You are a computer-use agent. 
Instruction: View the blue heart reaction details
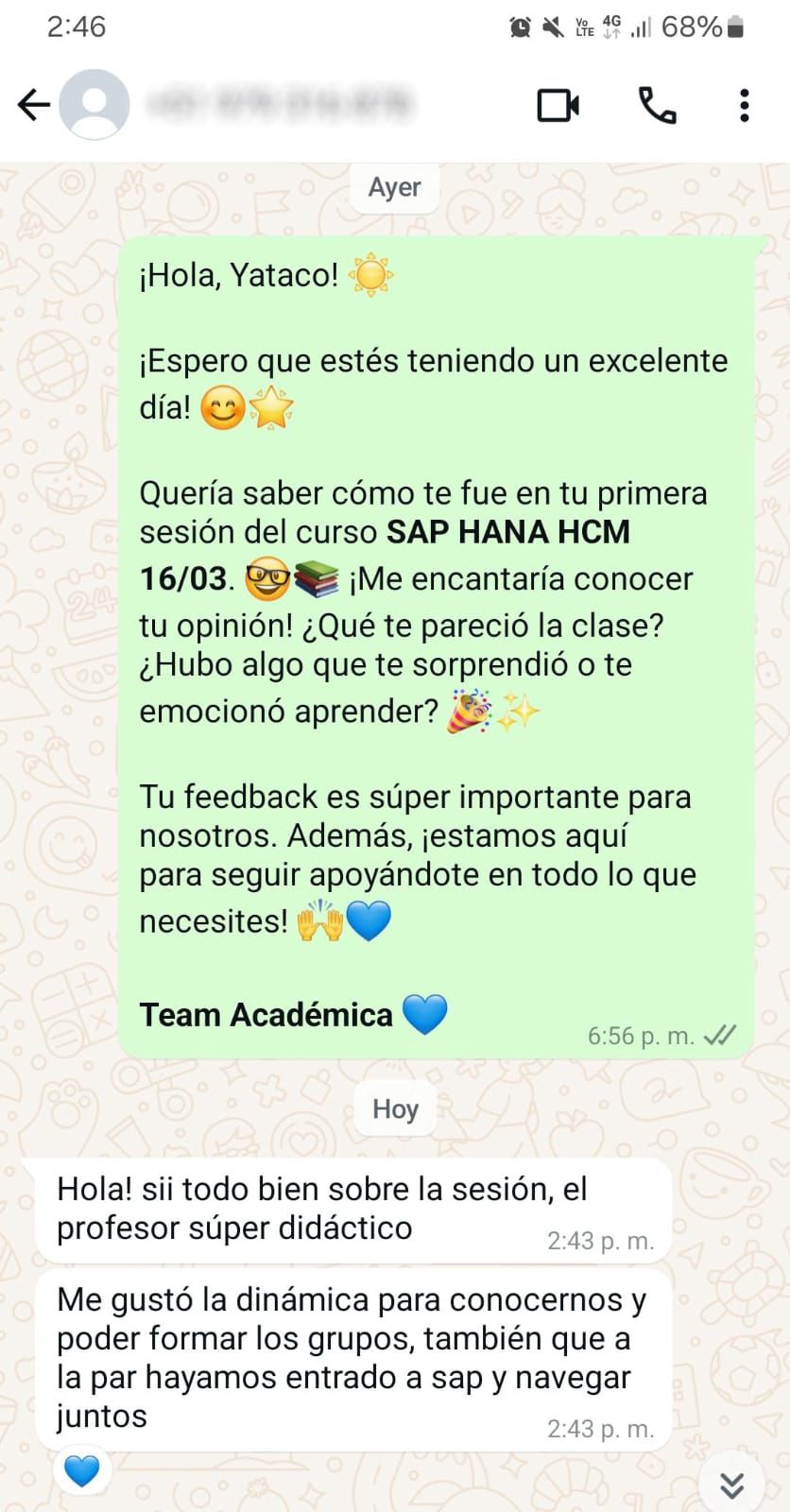82,1470
